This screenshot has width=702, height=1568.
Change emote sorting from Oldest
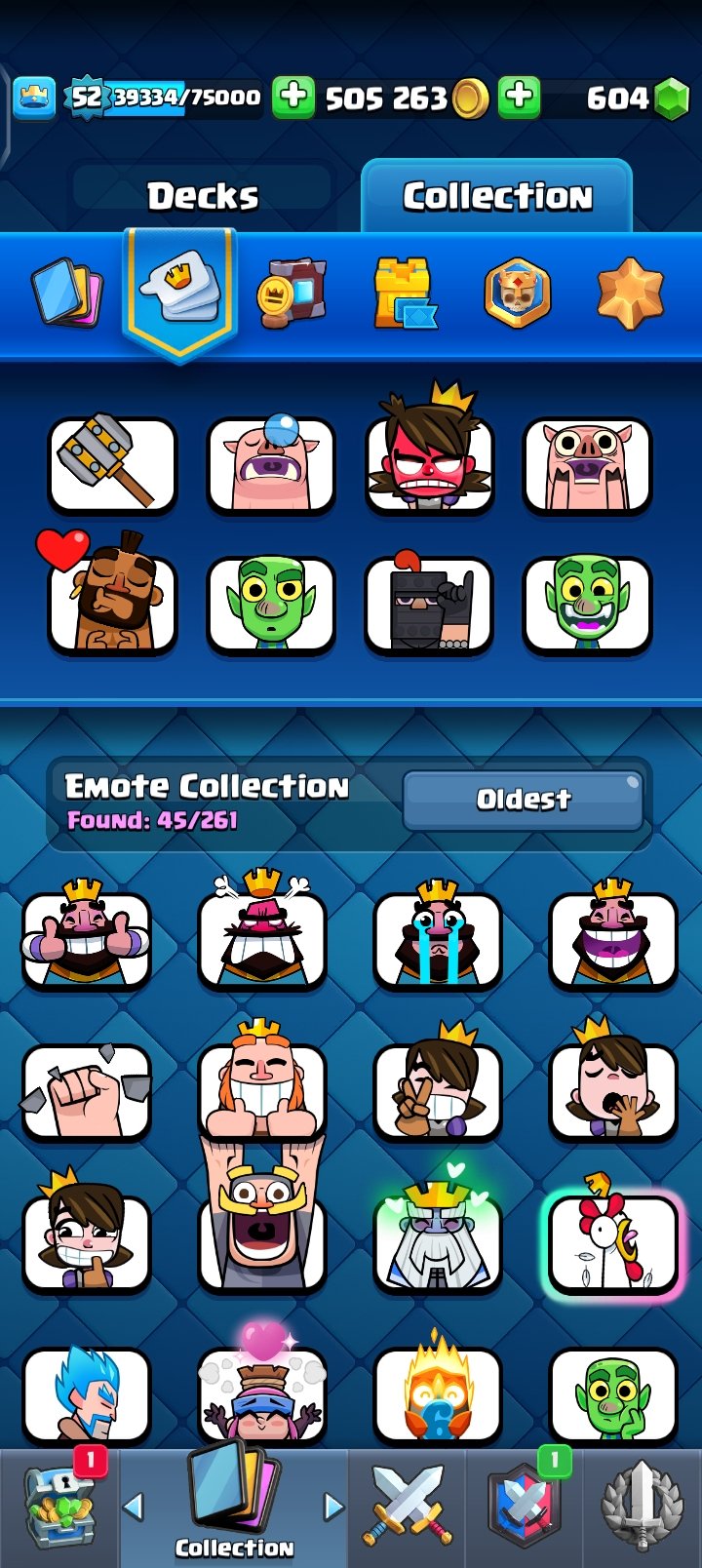click(523, 801)
